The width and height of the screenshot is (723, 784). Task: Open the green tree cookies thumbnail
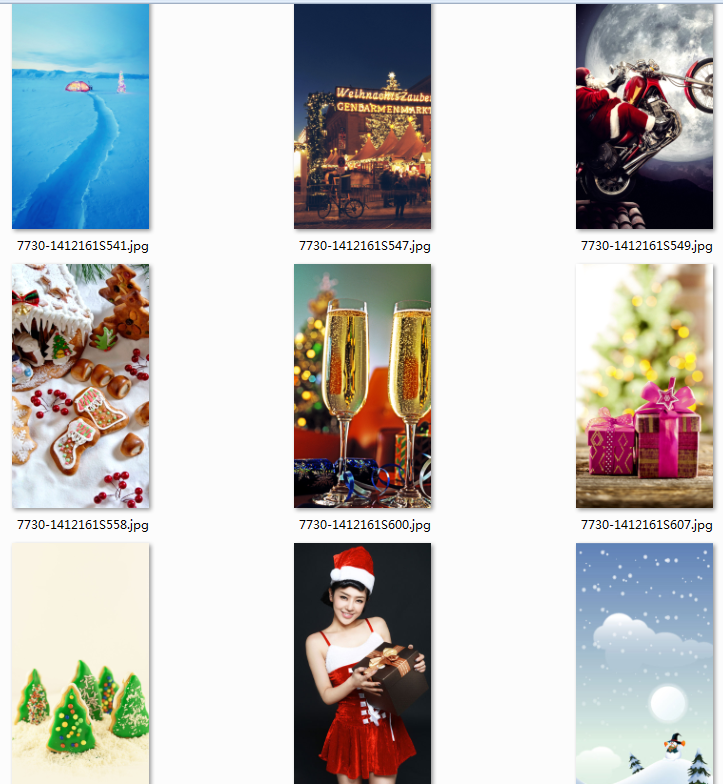tap(80, 663)
